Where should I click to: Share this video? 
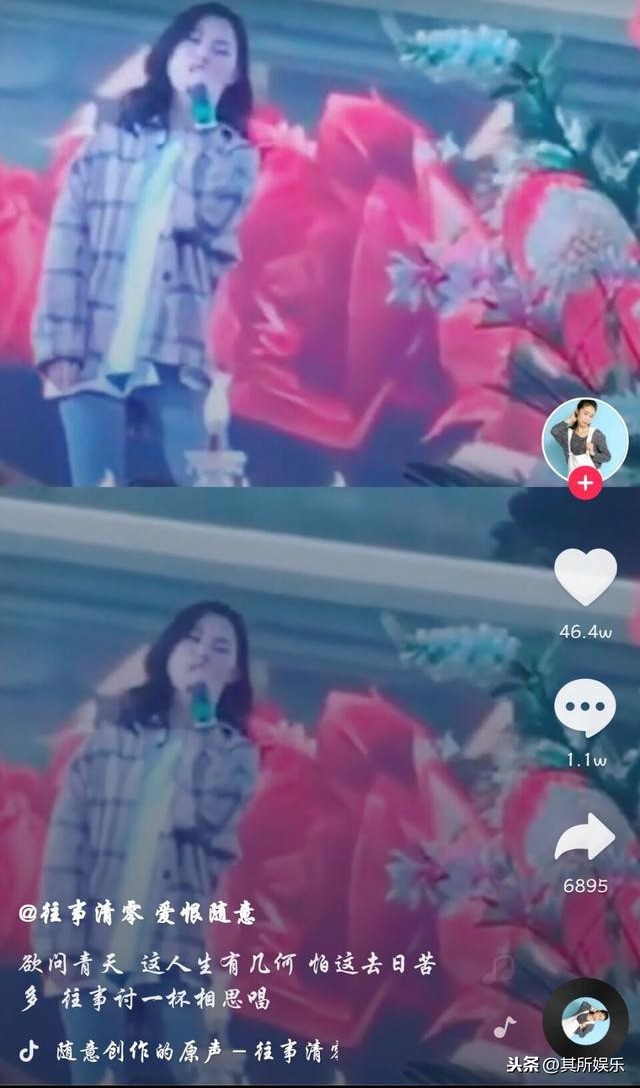[x=585, y=838]
